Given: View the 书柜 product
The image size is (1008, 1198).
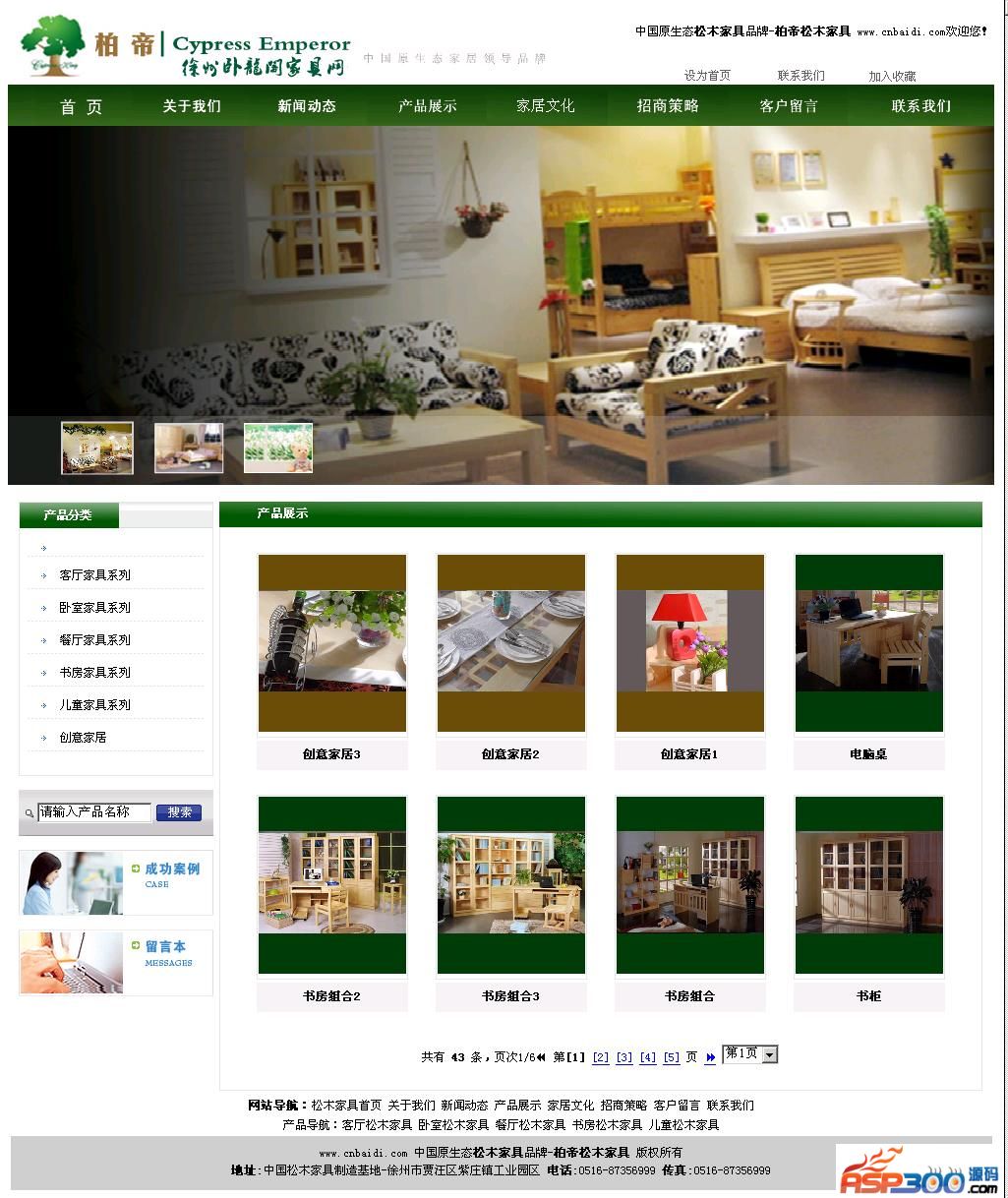Looking at the screenshot, I should [868, 885].
